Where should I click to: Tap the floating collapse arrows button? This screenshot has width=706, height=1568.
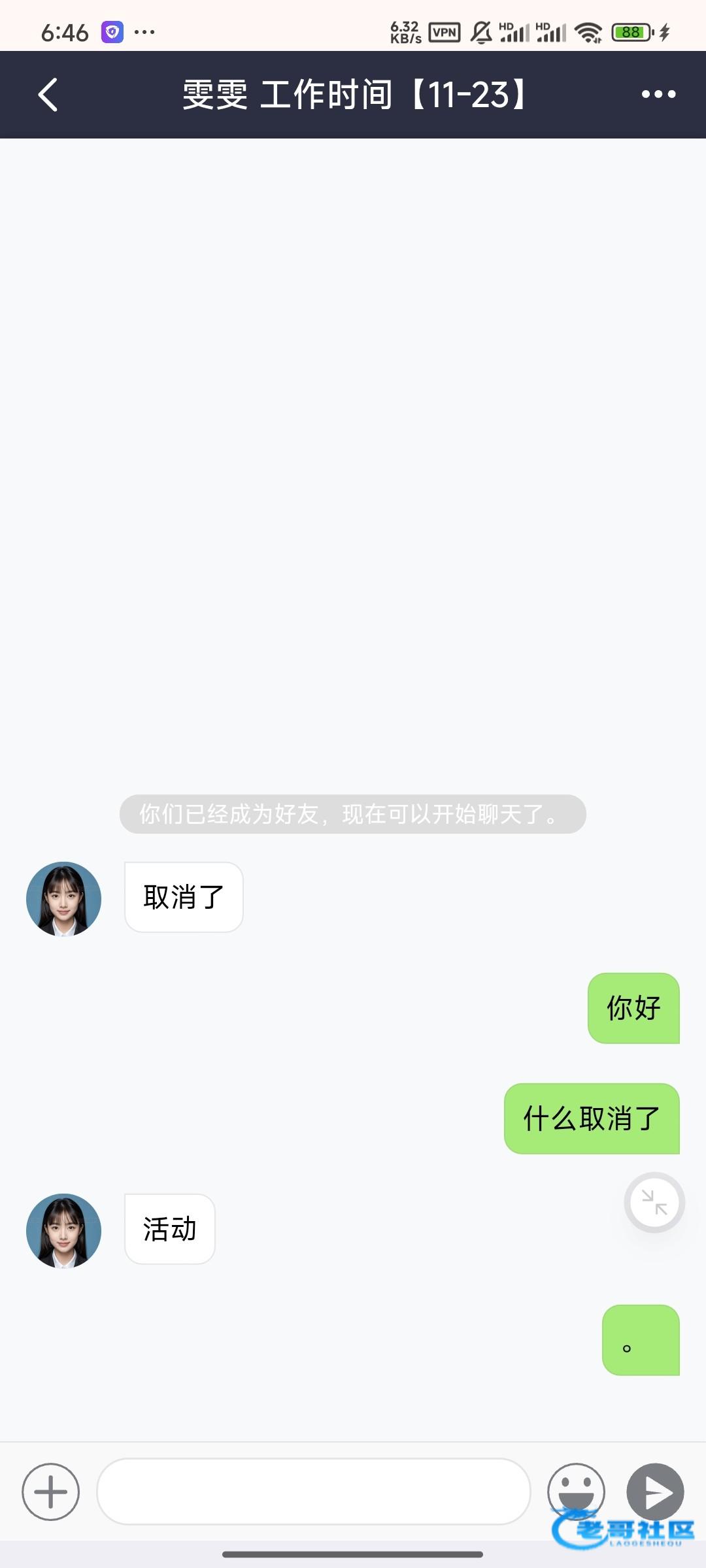(x=654, y=1202)
